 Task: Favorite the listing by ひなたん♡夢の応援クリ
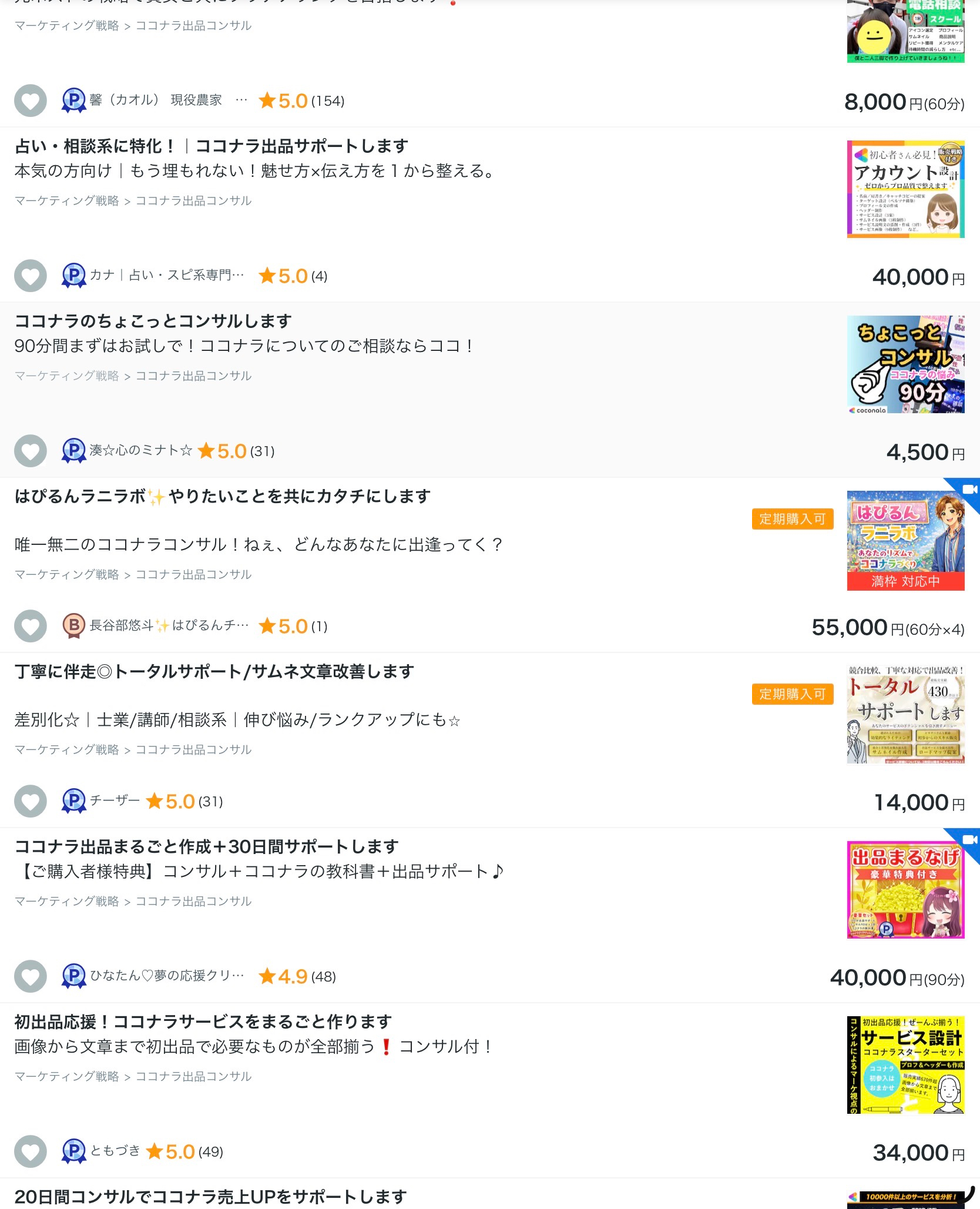[x=31, y=976]
